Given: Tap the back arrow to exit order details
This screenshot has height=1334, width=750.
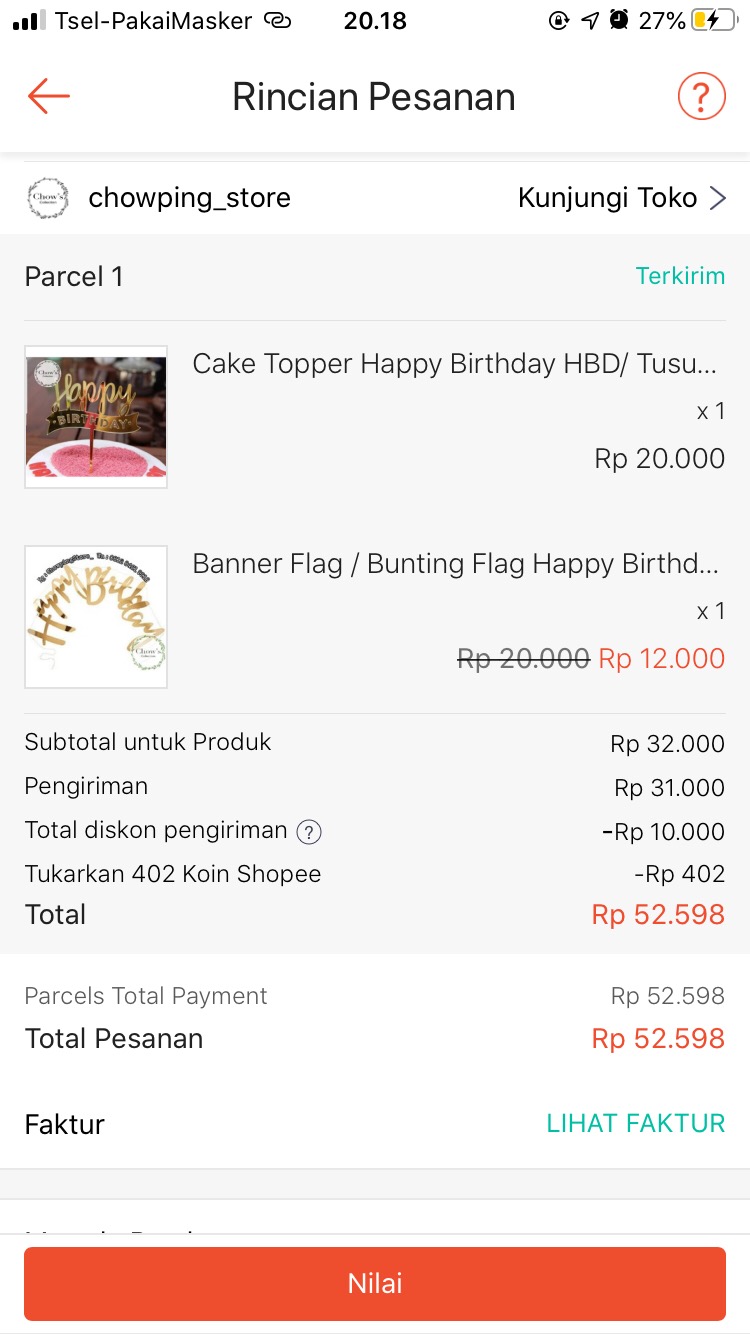Looking at the screenshot, I should (47, 96).
